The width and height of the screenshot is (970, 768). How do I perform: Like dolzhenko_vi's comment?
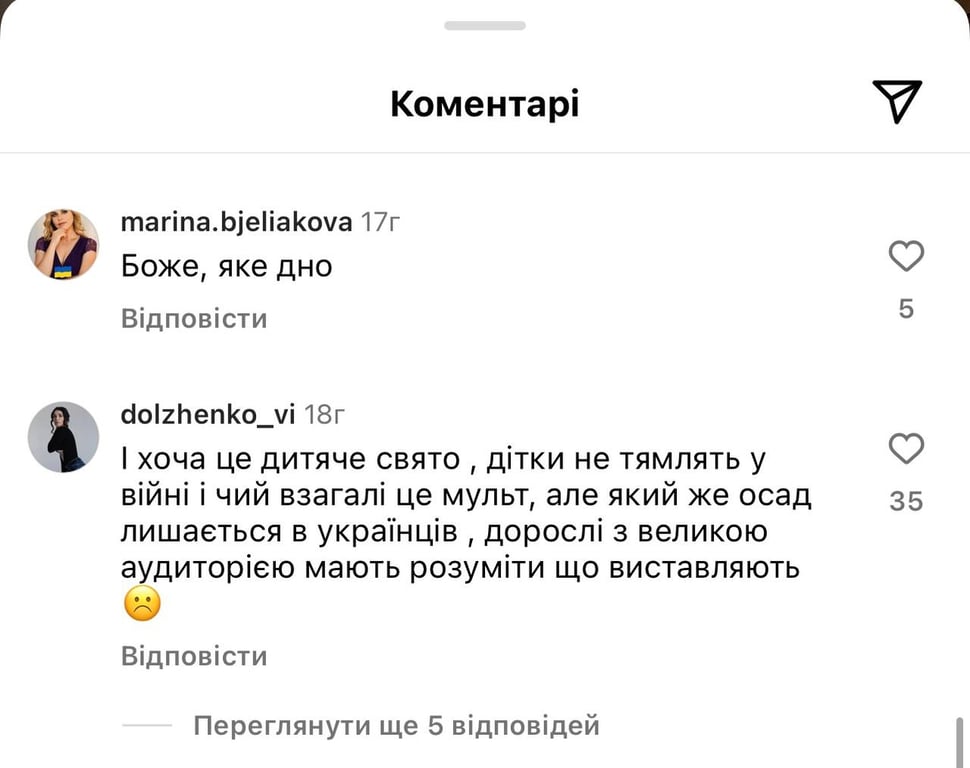[x=906, y=449]
